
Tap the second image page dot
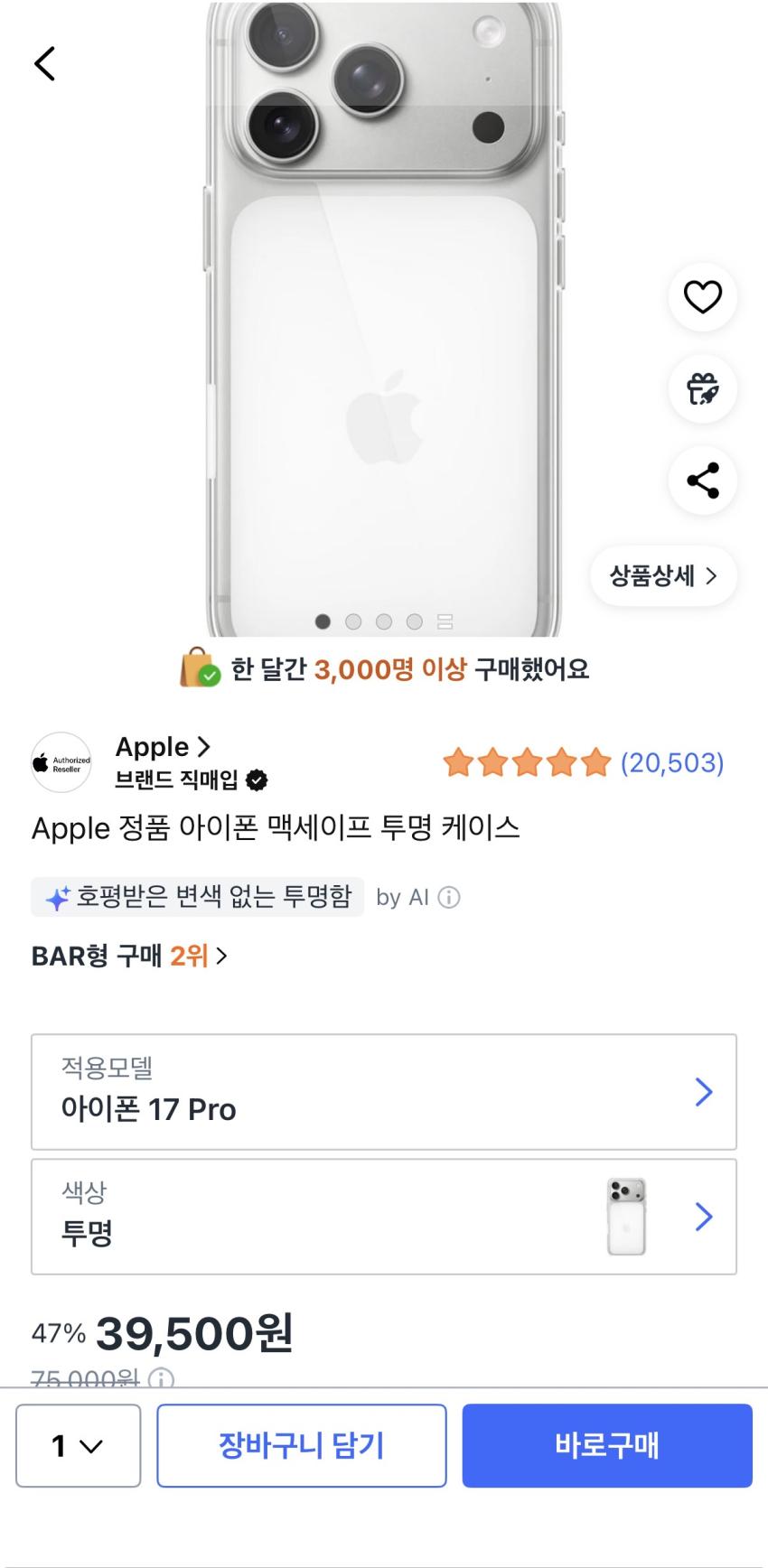click(353, 621)
